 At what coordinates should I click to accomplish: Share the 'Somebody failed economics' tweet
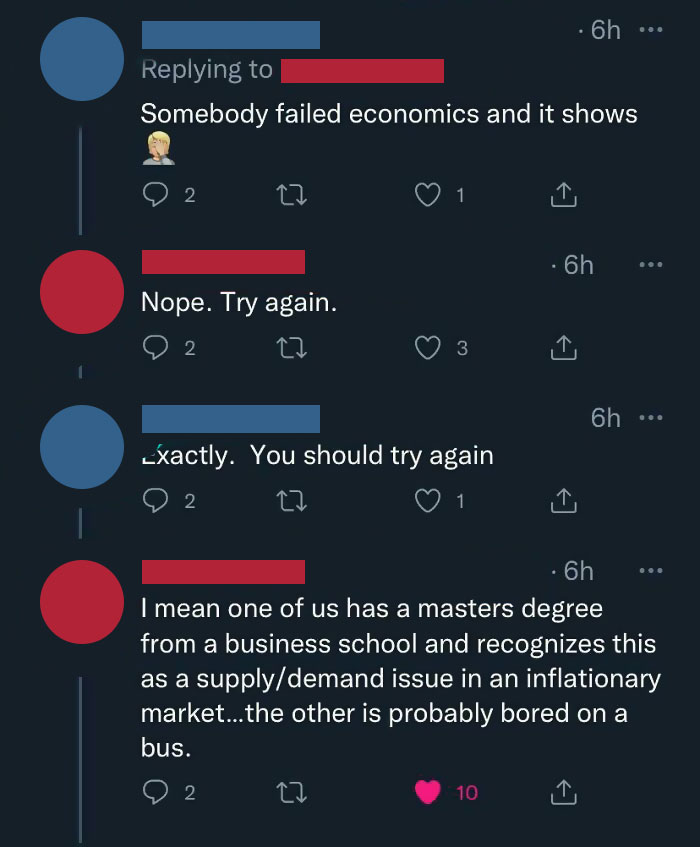pyautogui.click(x=563, y=194)
